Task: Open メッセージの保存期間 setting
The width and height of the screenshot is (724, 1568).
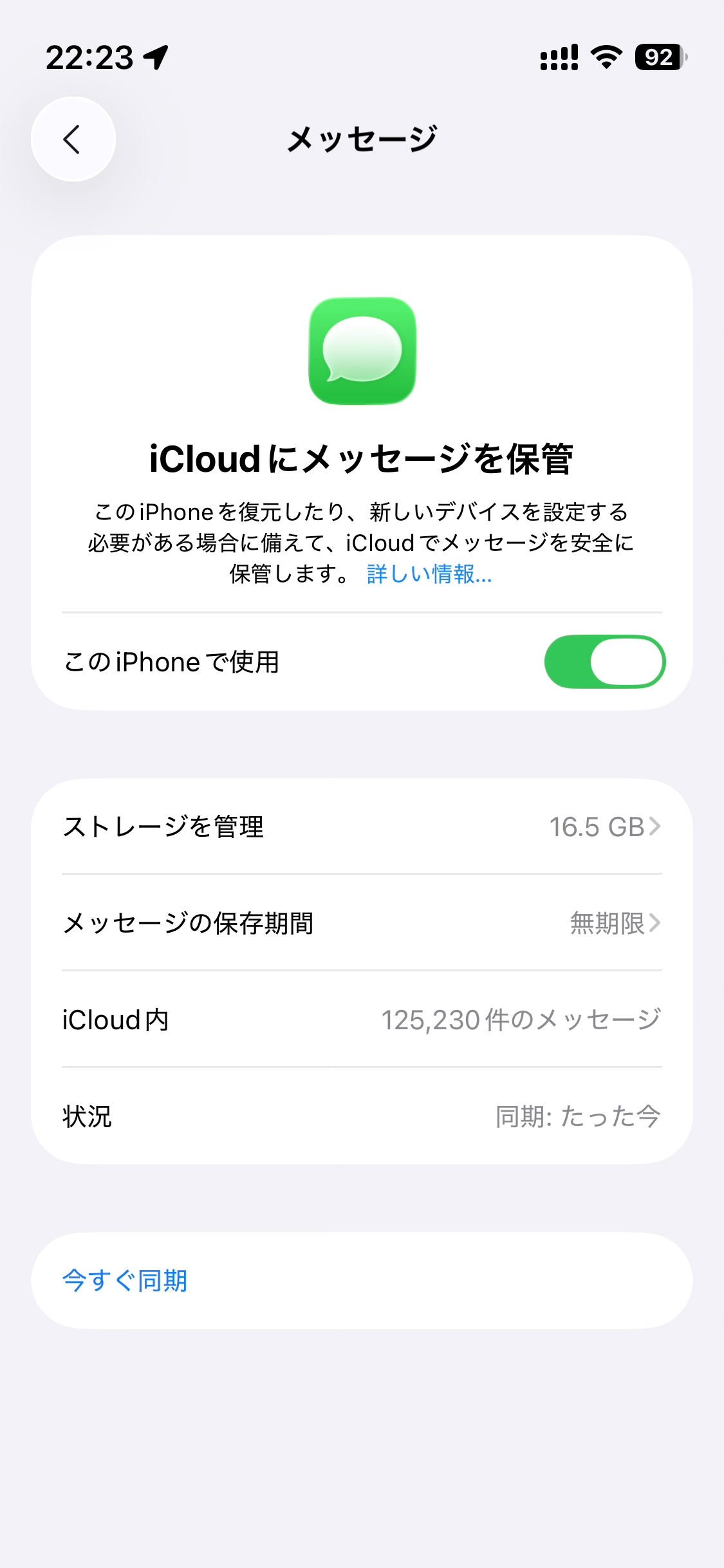Action: click(362, 923)
